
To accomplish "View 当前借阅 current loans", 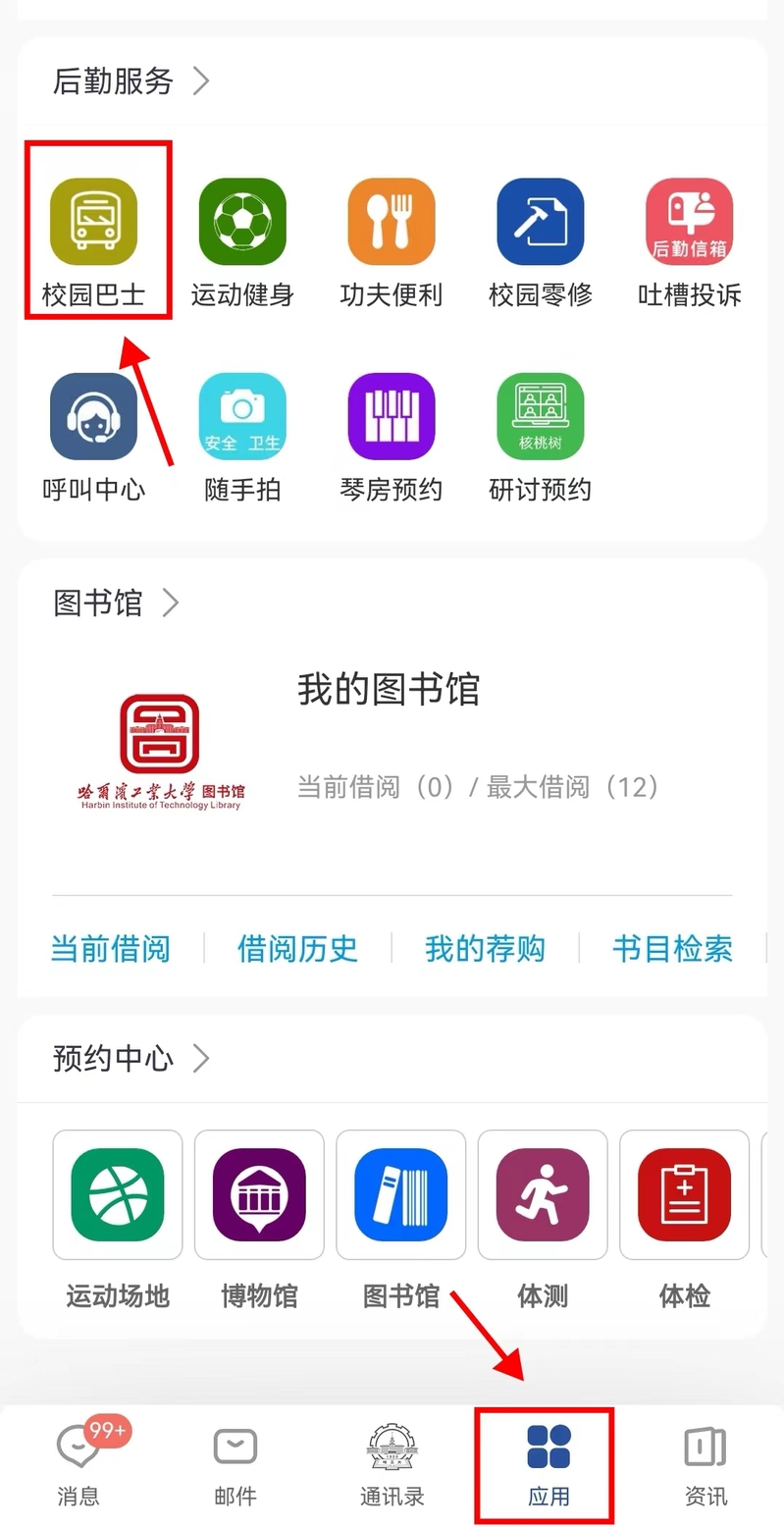I will [x=110, y=949].
